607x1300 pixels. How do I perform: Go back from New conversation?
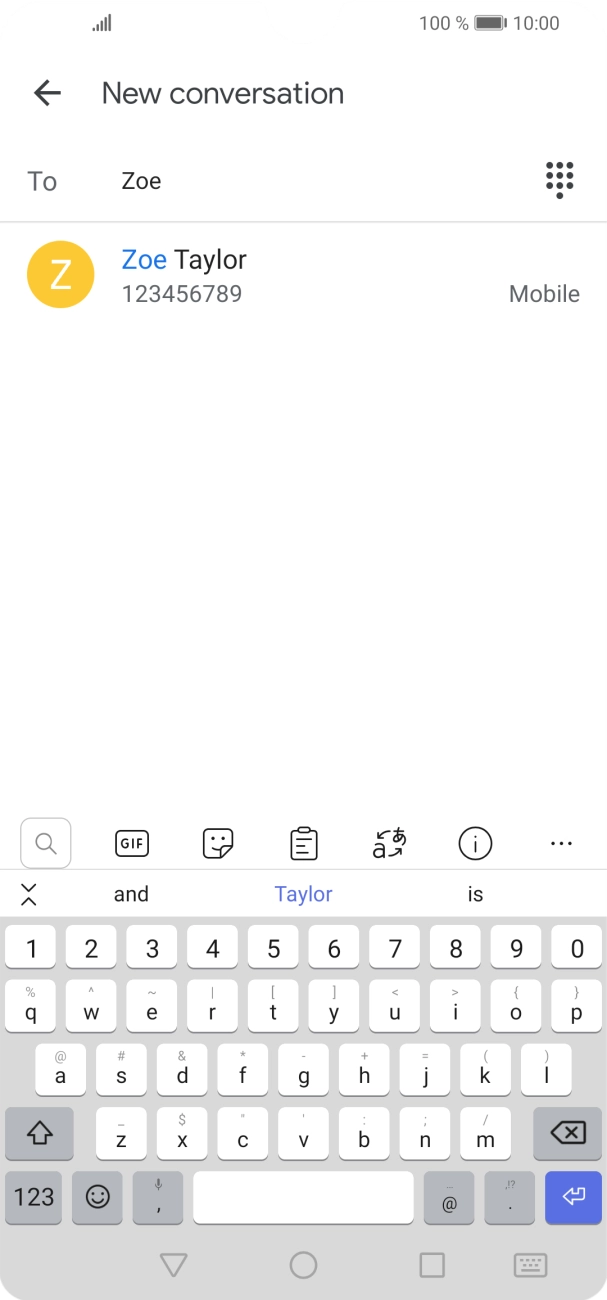pos(47,93)
